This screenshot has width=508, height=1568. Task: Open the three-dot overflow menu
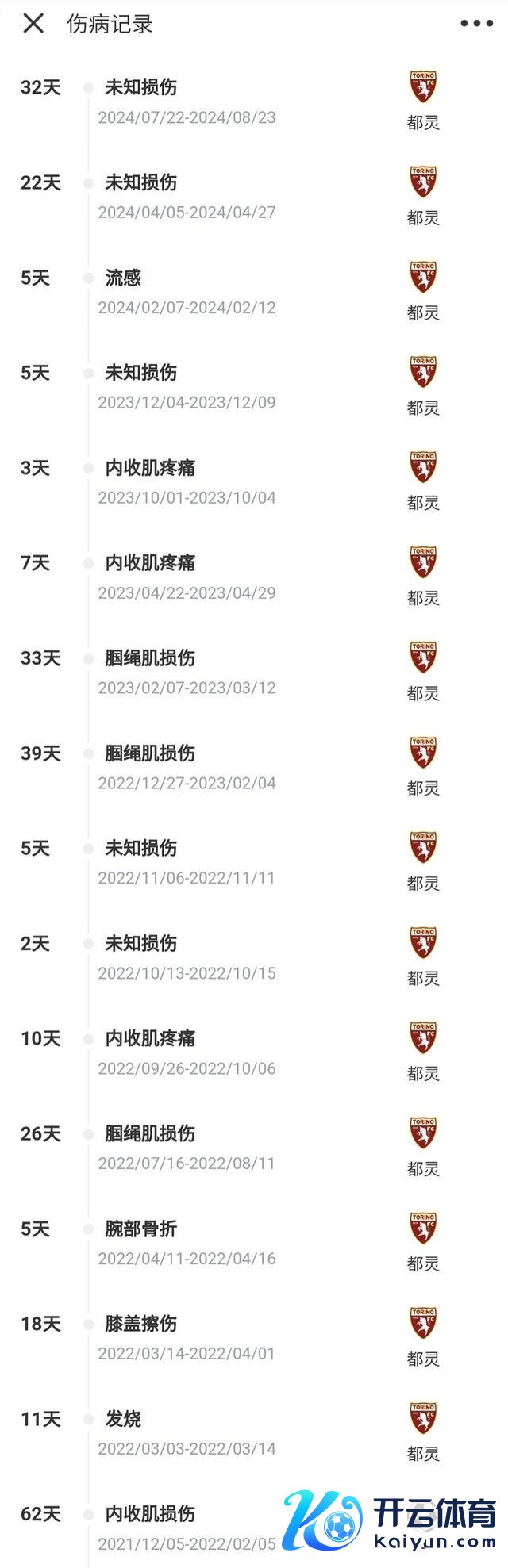pyautogui.click(x=476, y=24)
